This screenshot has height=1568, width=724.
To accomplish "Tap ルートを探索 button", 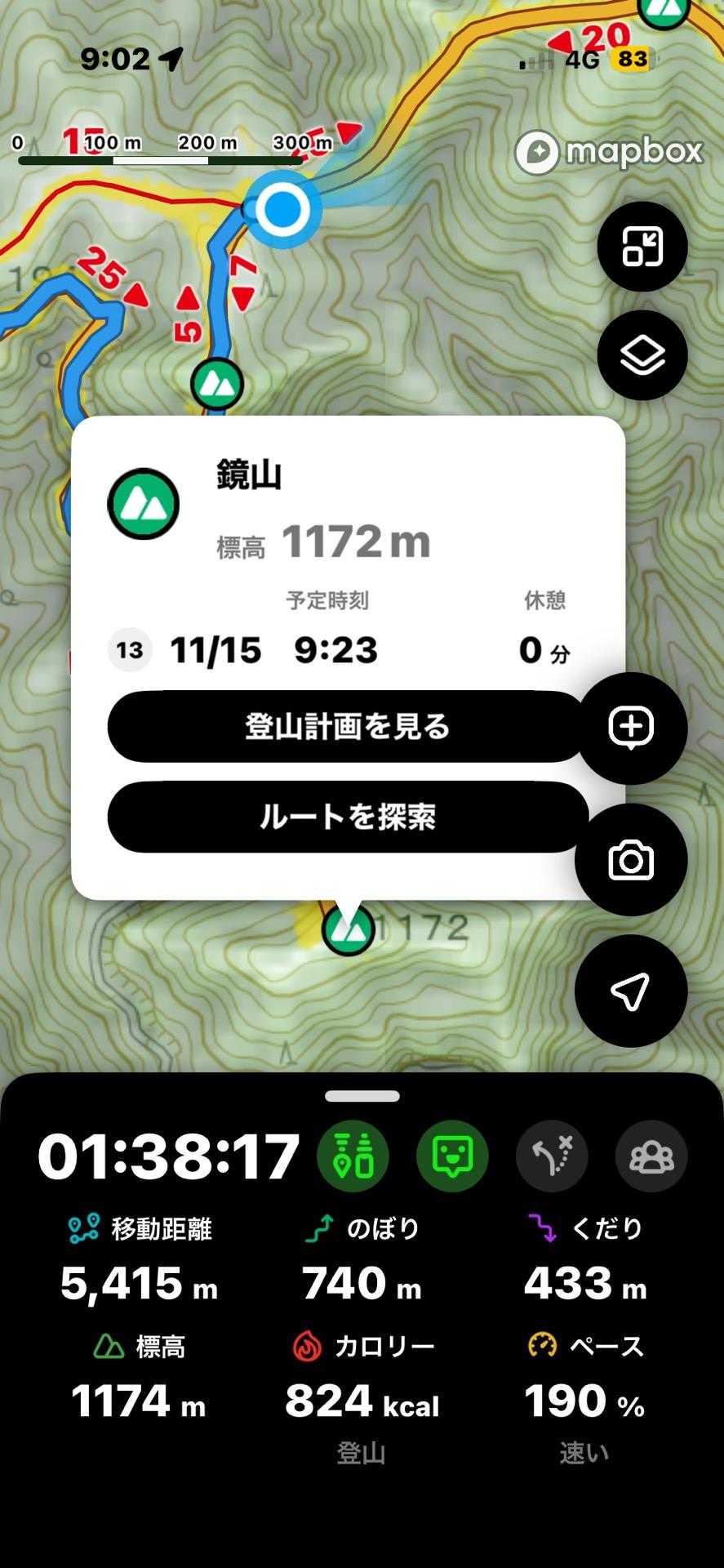I will [x=348, y=817].
